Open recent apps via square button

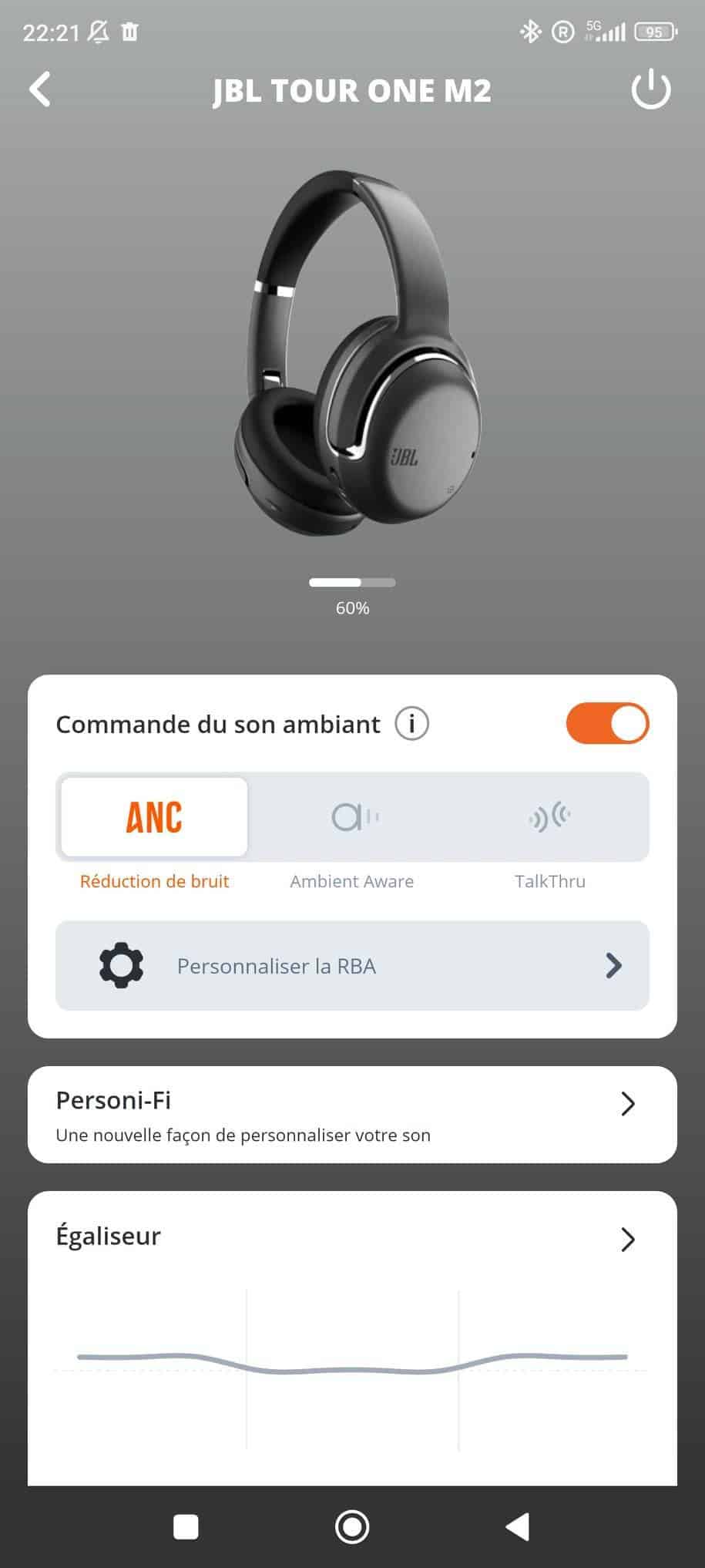point(186,1526)
